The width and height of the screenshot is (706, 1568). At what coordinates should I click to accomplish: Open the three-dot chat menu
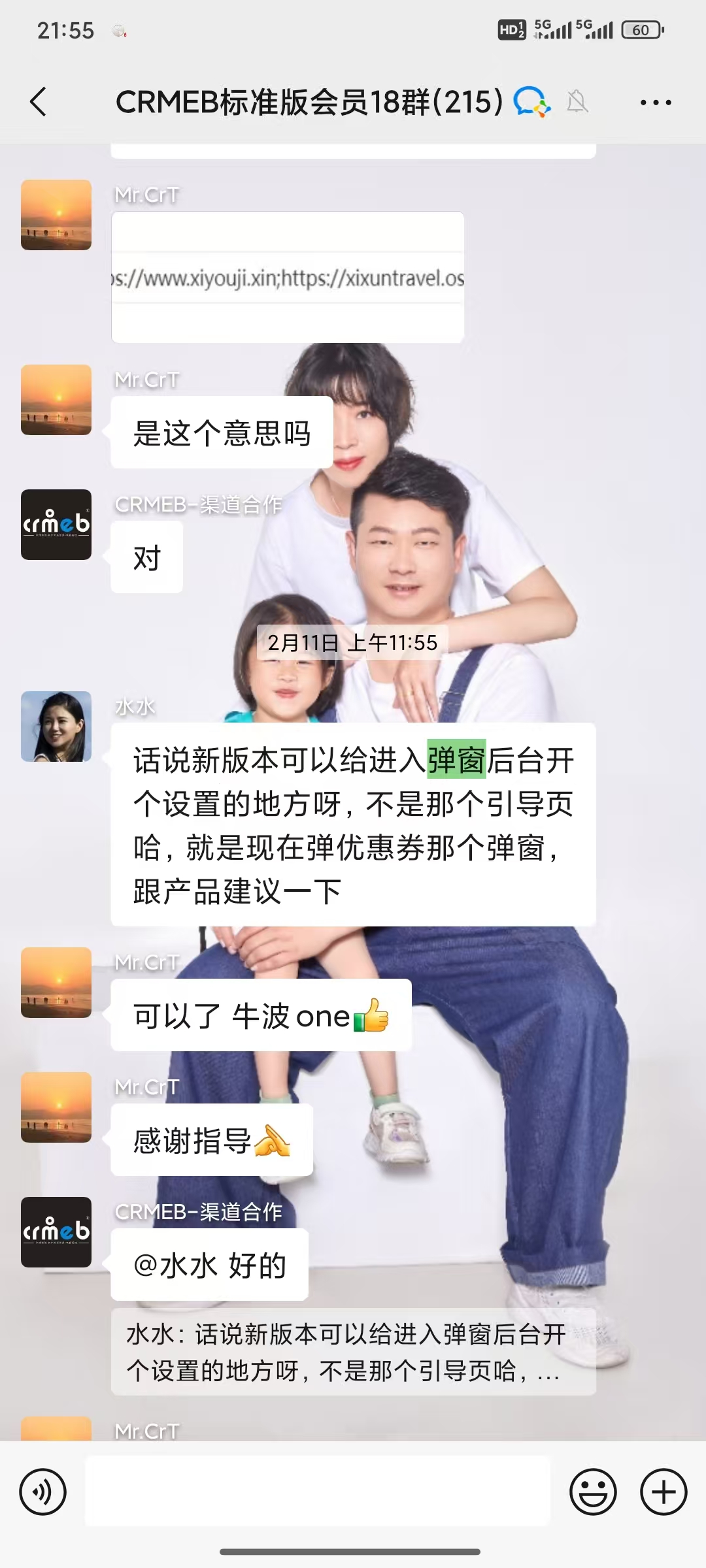tap(655, 103)
